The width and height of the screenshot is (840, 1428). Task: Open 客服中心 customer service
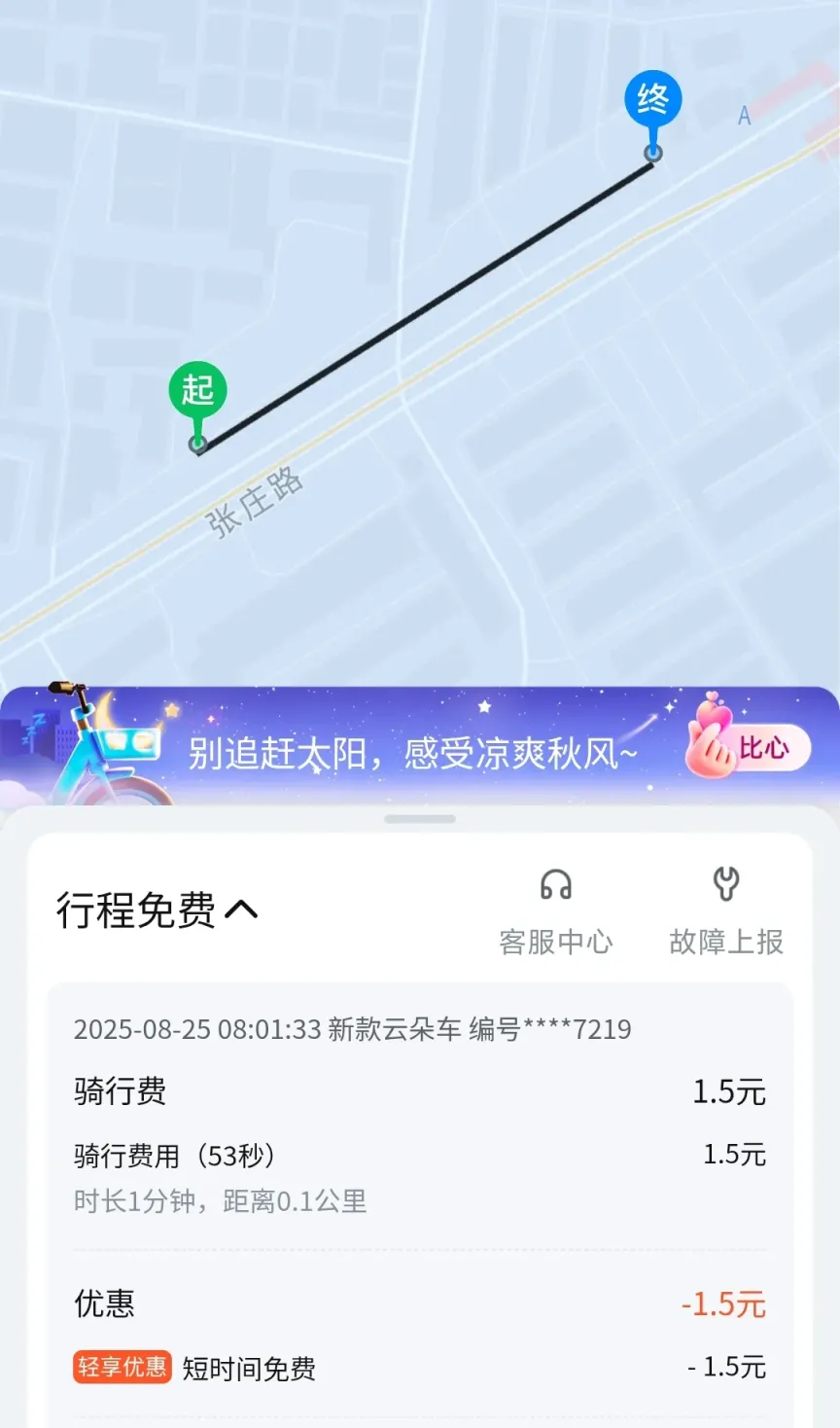pyautogui.click(x=555, y=942)
